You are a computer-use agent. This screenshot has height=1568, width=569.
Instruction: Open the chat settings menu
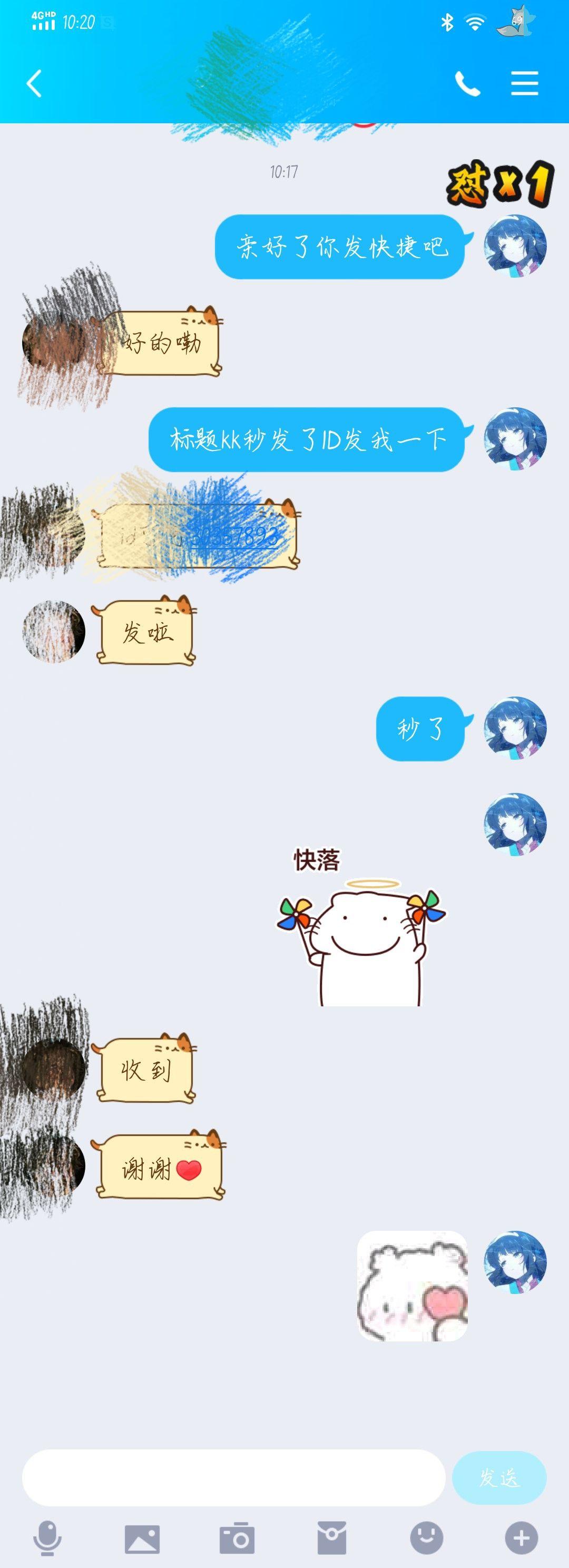coord(524,83)
